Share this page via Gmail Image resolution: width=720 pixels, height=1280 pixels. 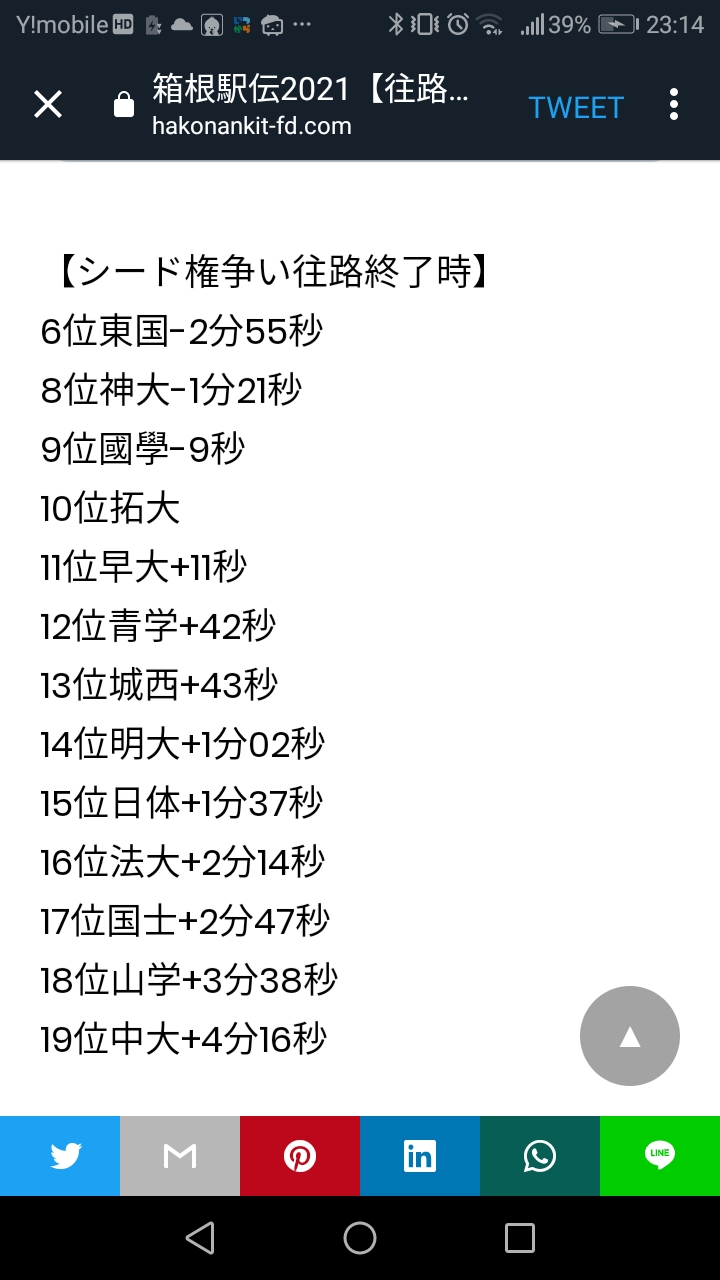tap(180, 1156)
